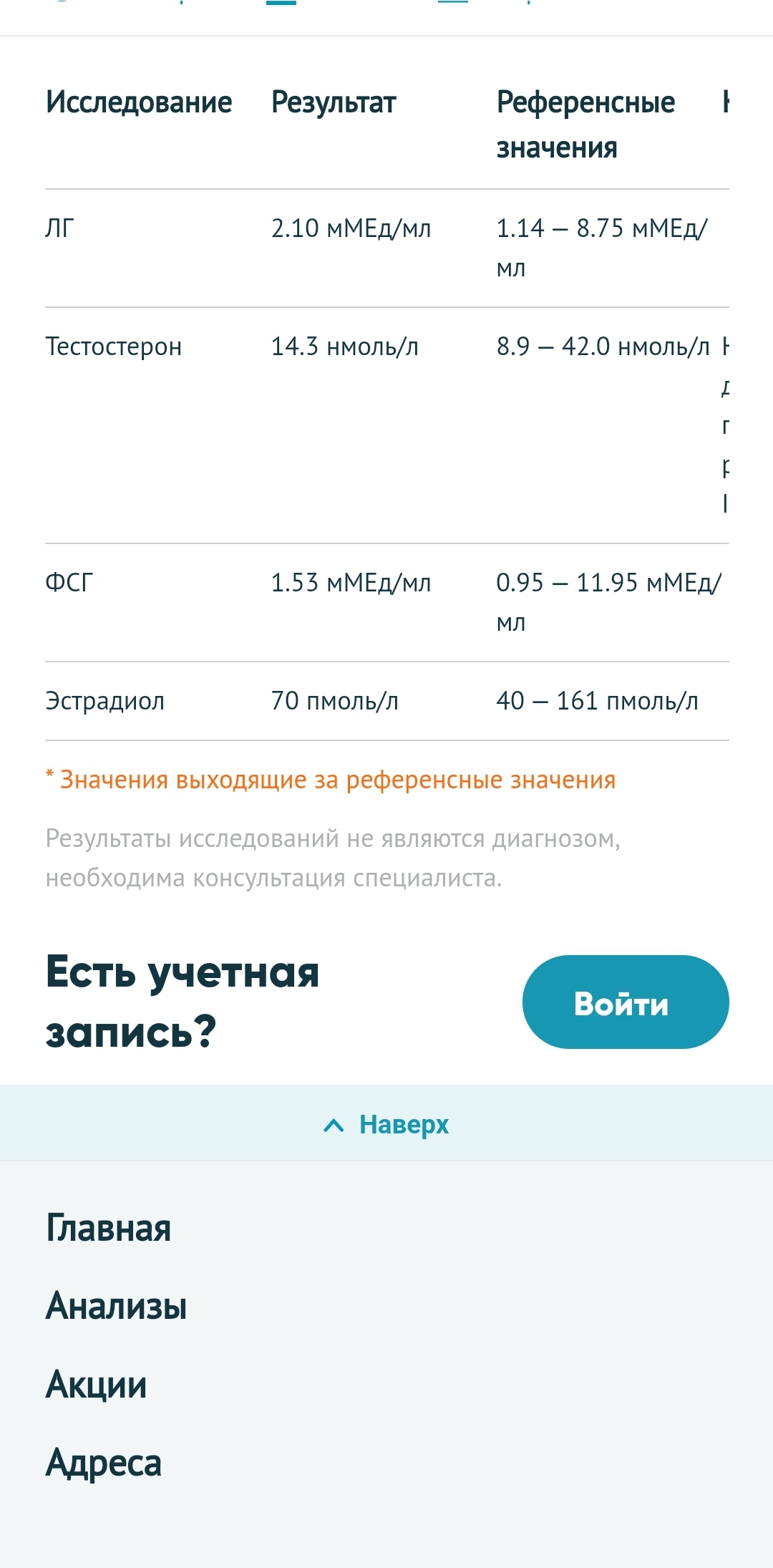Jump back up with Наверх
Image resolution: width=773 pixels, height=1568 pixels.
tap(387, 1124)
